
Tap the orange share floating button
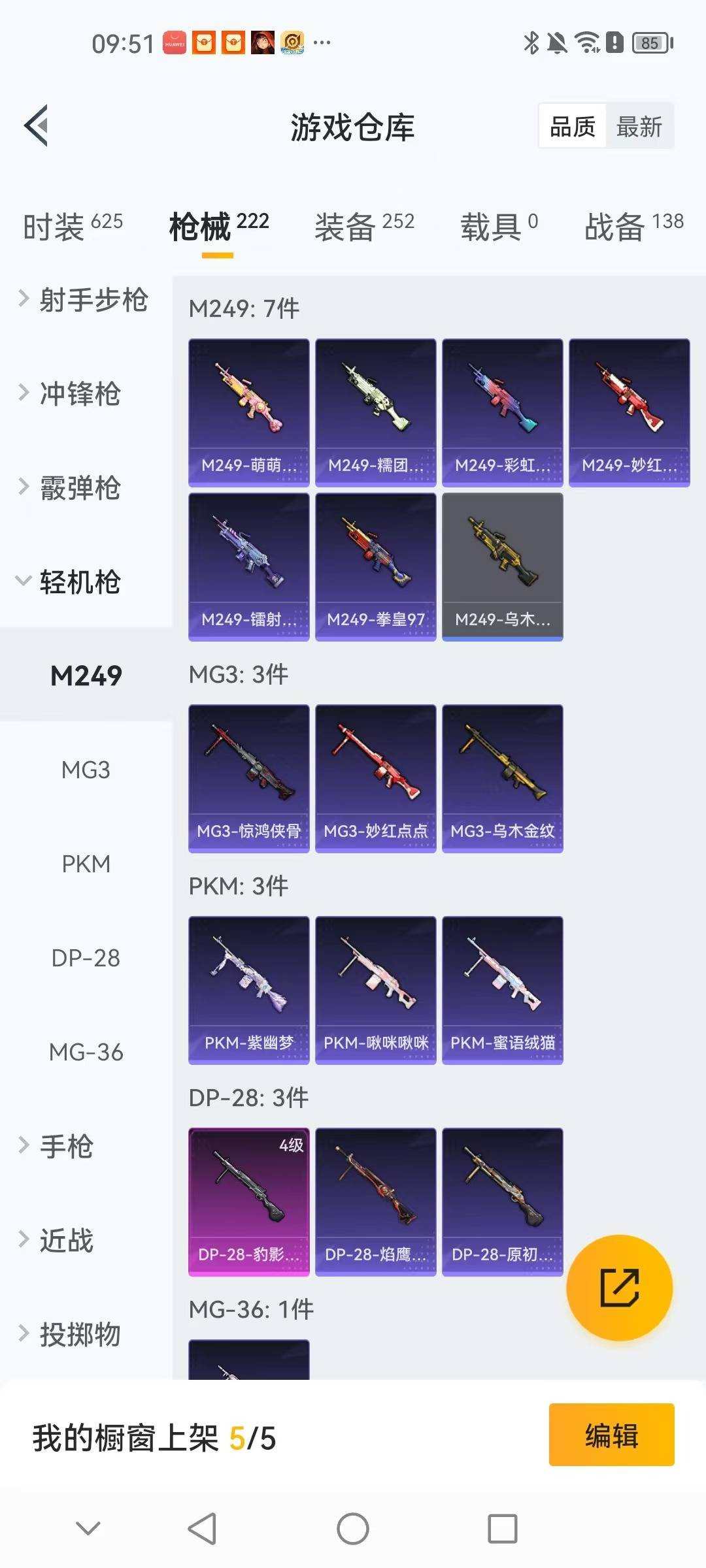619,1288
